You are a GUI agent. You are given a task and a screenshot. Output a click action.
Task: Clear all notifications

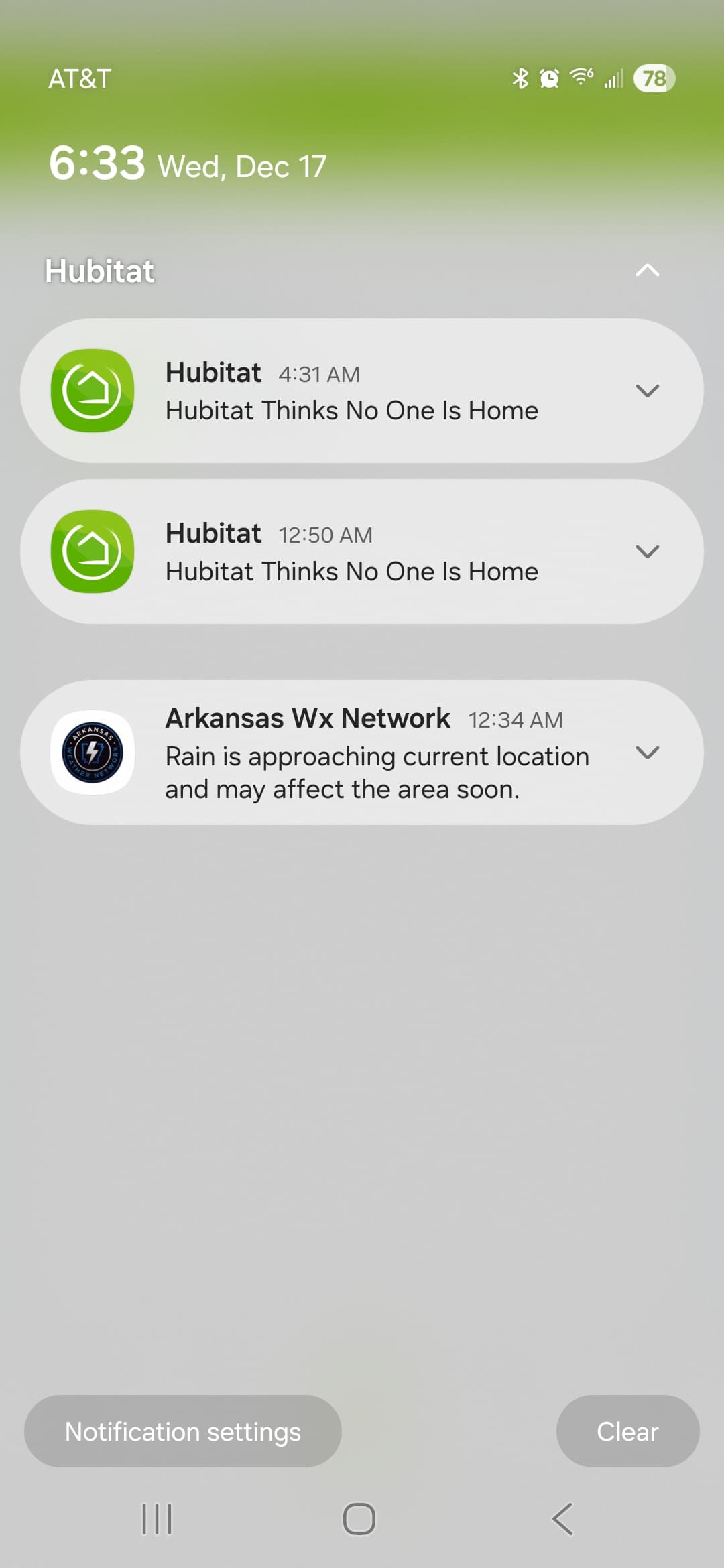pos(627,1431)
